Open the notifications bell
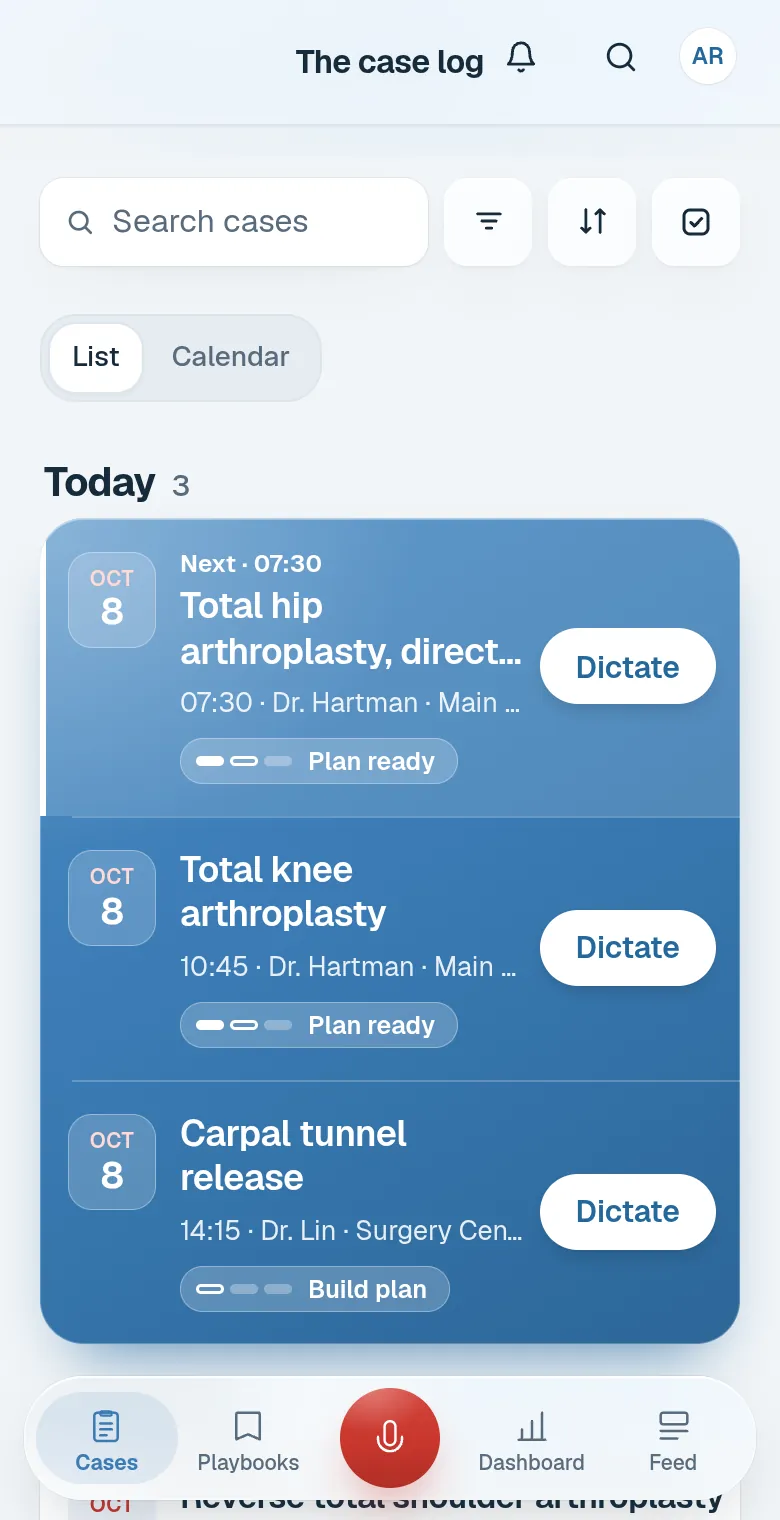Screen dimensions: 780x1520 tap(521, 58)
